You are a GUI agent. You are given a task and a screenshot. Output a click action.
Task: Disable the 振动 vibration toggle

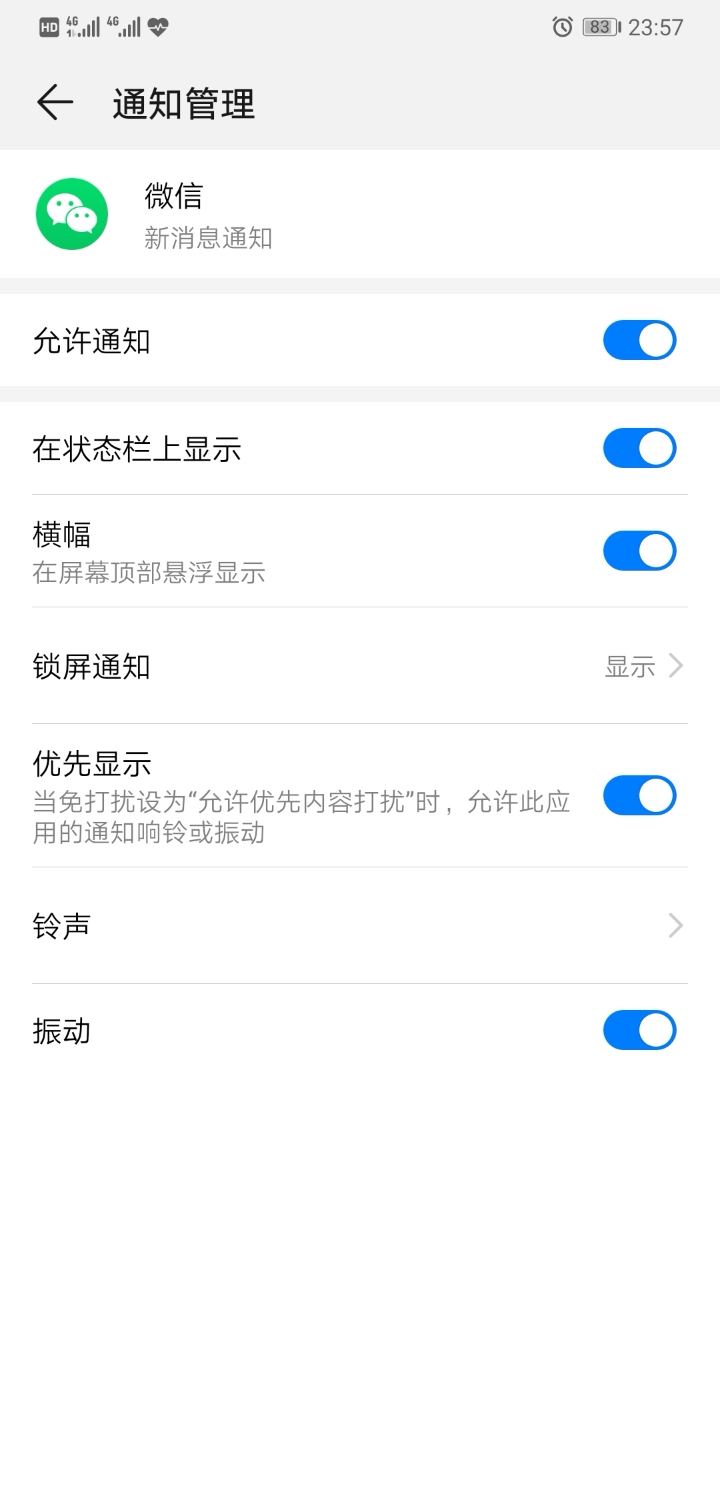[x=639, y=1030]
